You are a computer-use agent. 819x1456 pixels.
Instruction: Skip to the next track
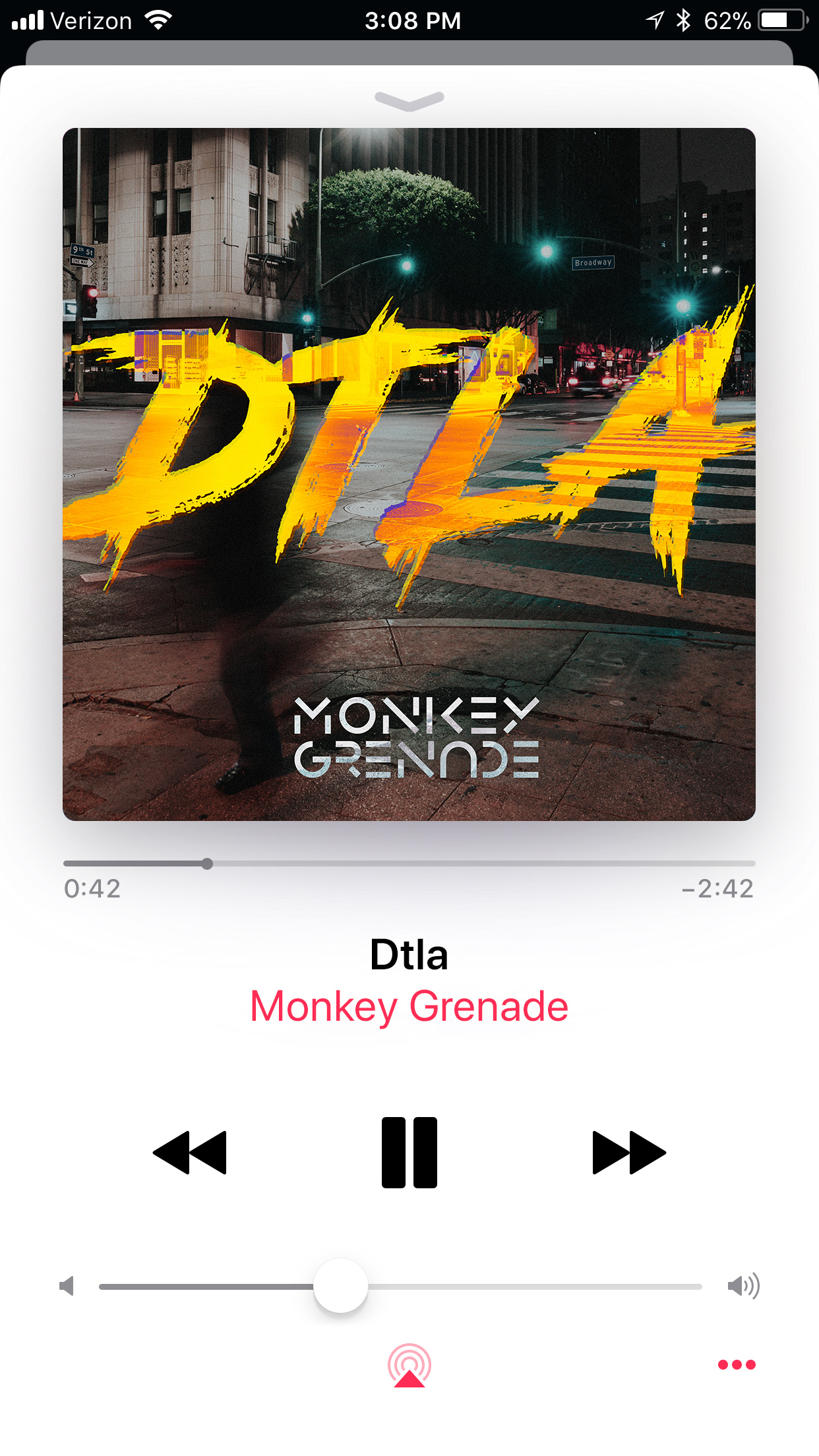click(x=628, y=1152)
